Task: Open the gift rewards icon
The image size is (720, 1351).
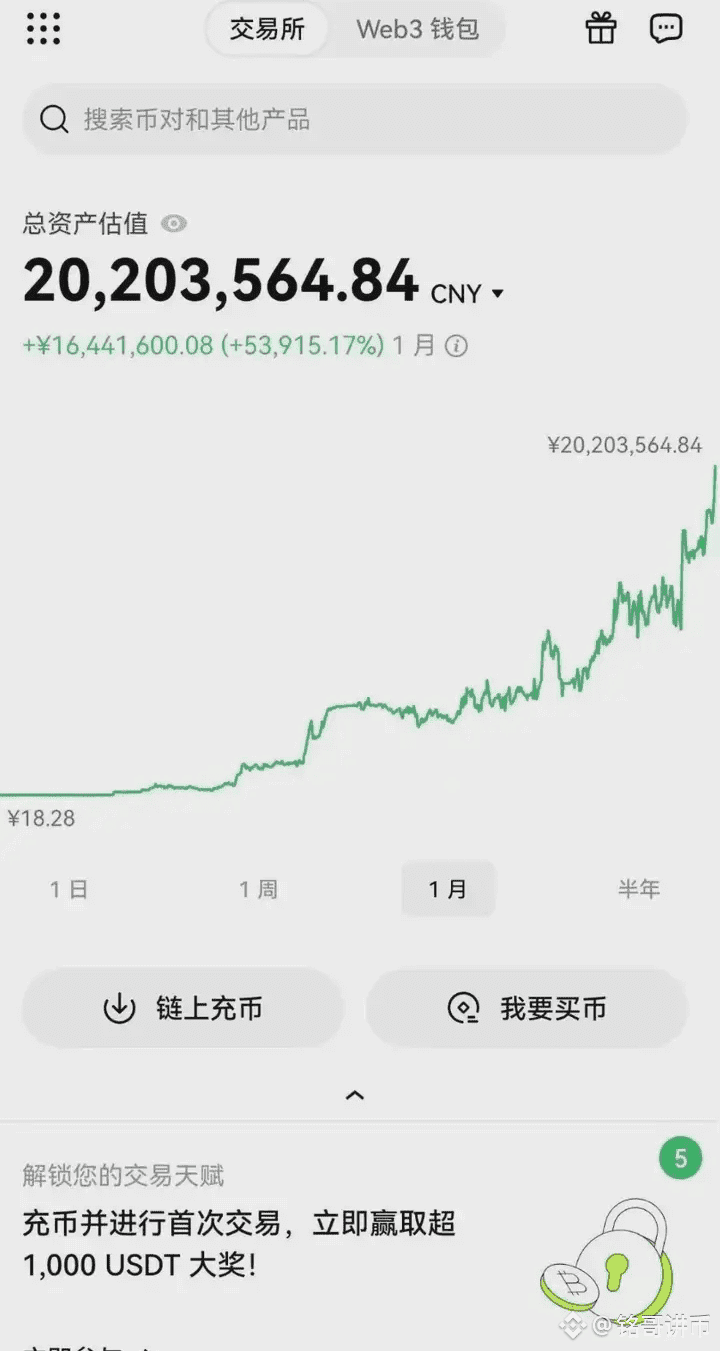Action: click(601, 28)
